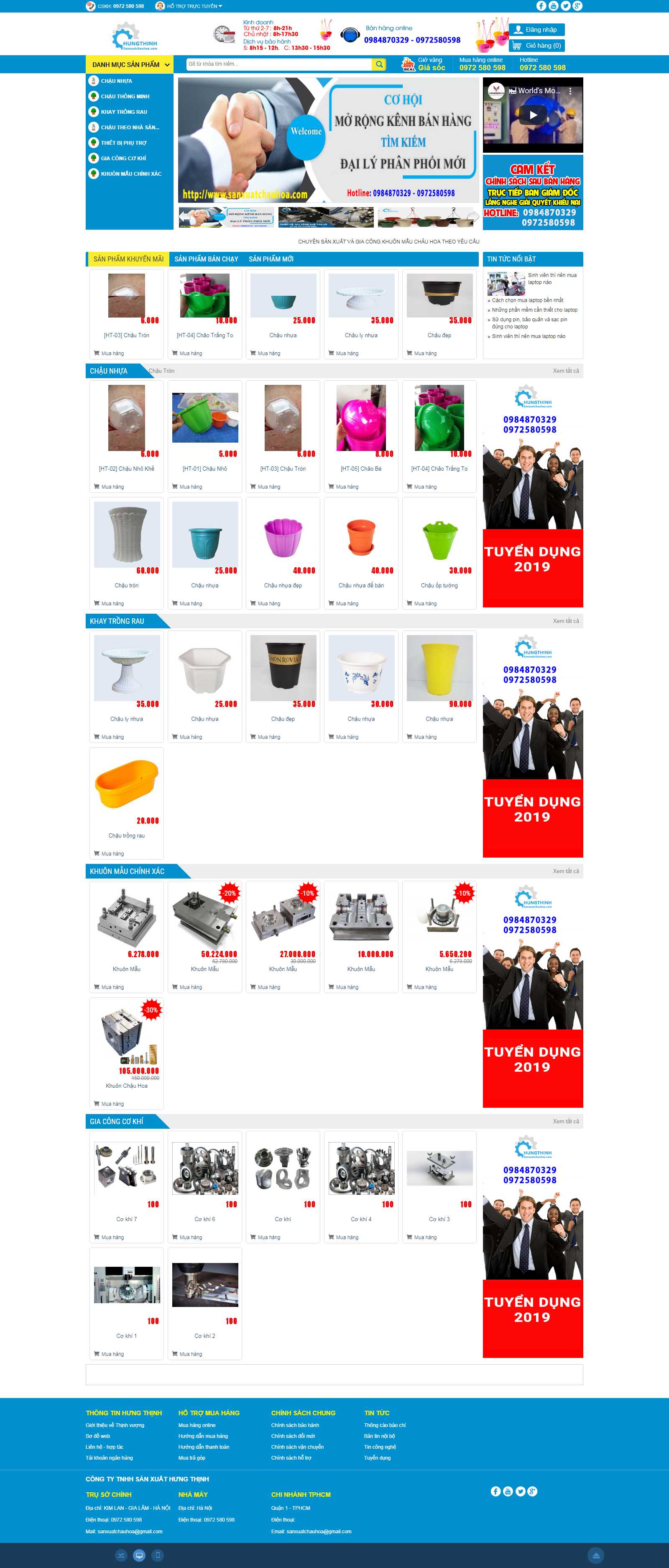Open Giỏ hàng shopping cart
669x1568 pixels.
[536, 46]
